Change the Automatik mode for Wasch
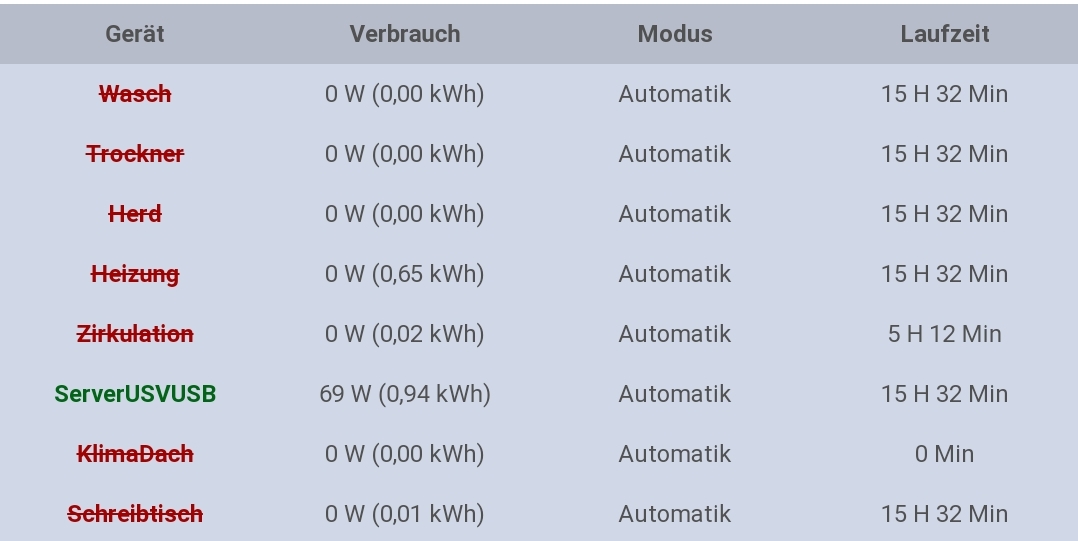 (x=674, y=94)
